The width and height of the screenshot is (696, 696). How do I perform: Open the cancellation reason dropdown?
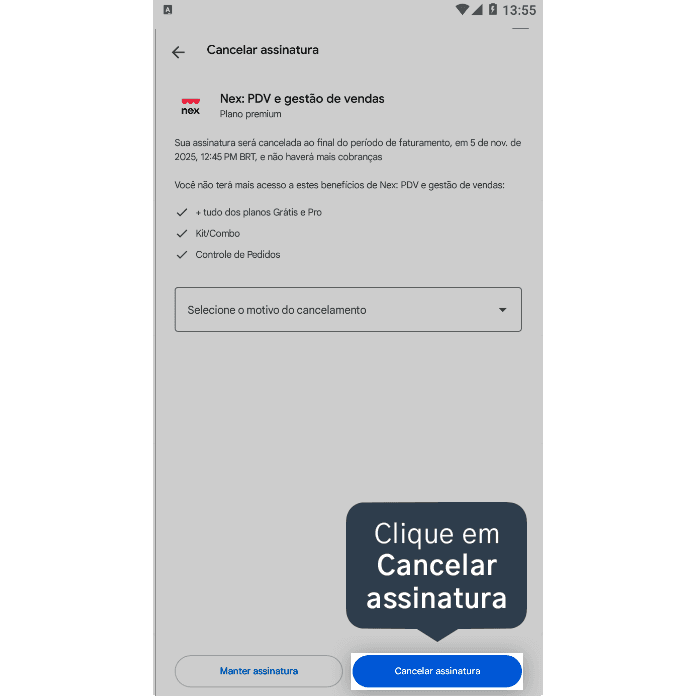click(x=348, y=309)
